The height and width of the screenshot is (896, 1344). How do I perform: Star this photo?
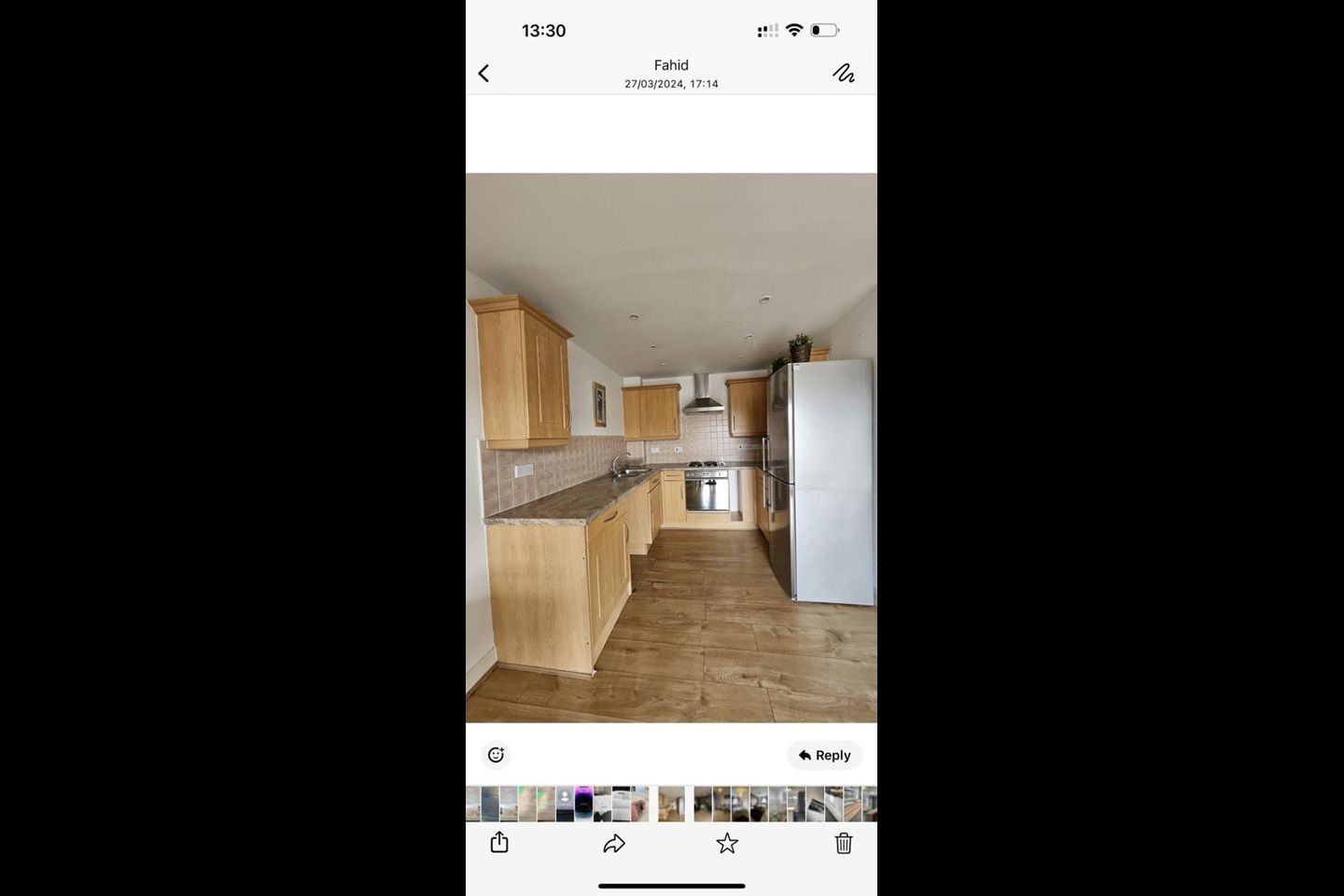tap(727, 844)
